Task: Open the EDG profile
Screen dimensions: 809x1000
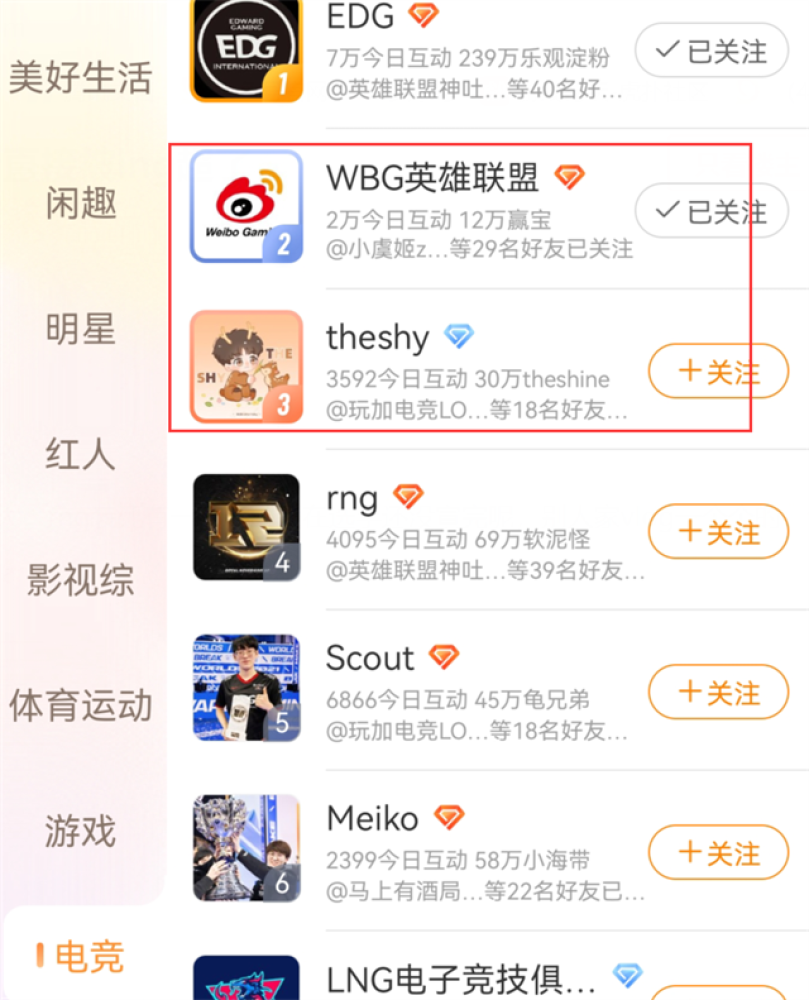Action: tap(362, 17)
